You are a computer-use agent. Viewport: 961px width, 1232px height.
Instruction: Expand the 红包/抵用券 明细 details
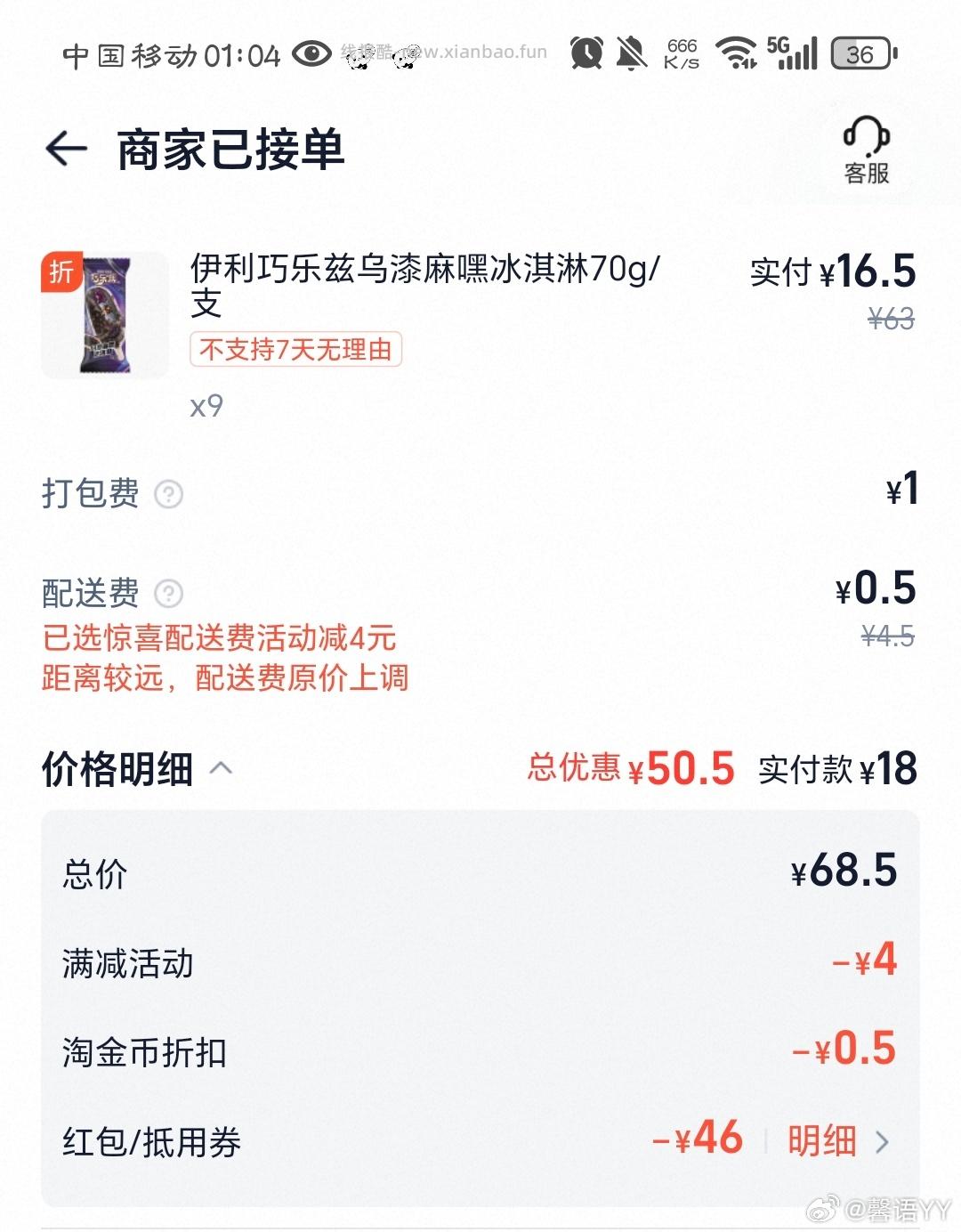click(x=820, y=1140)
